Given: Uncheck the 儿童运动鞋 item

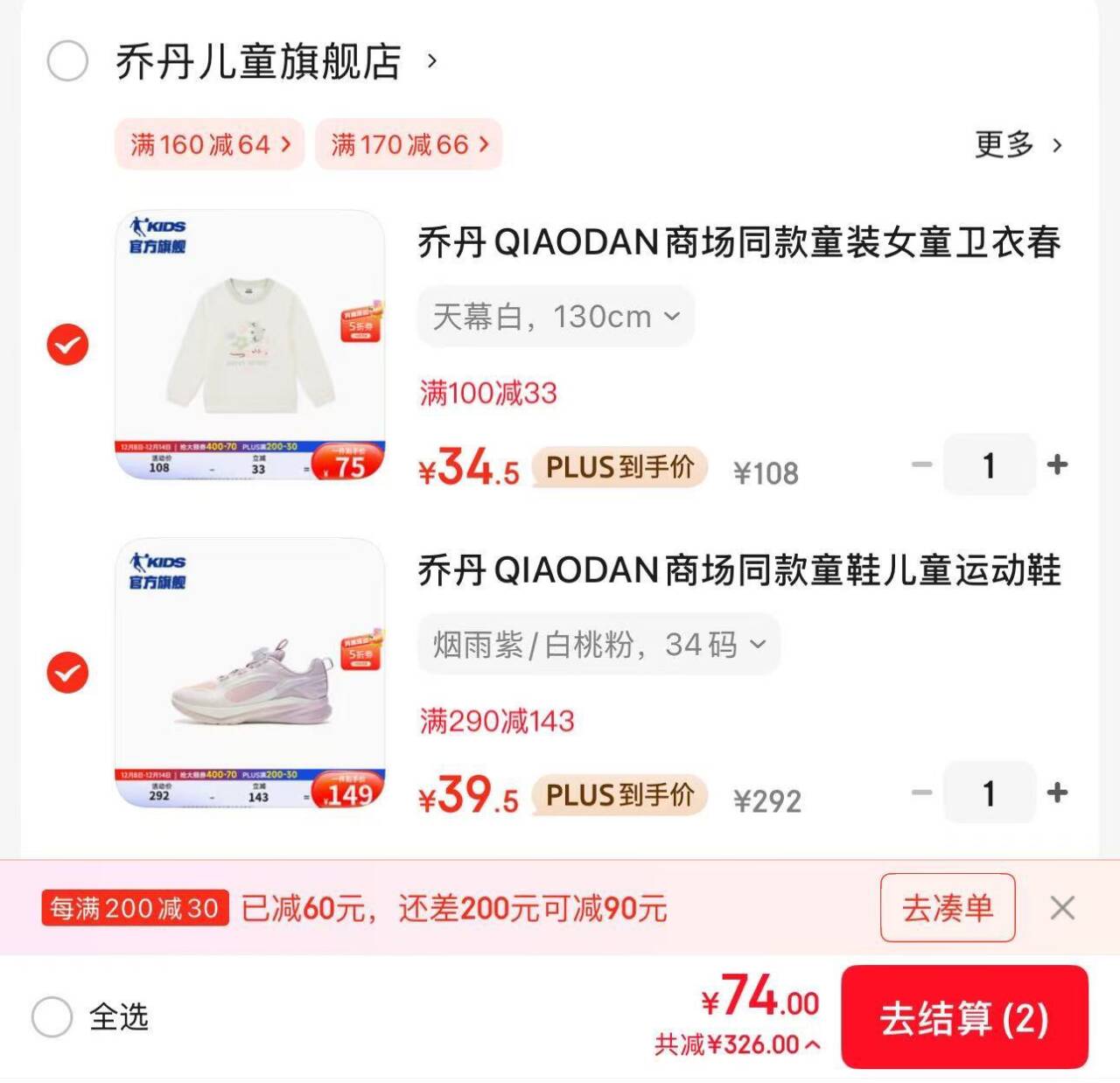Looking at the screenshot, I should [x=67, y=673].
